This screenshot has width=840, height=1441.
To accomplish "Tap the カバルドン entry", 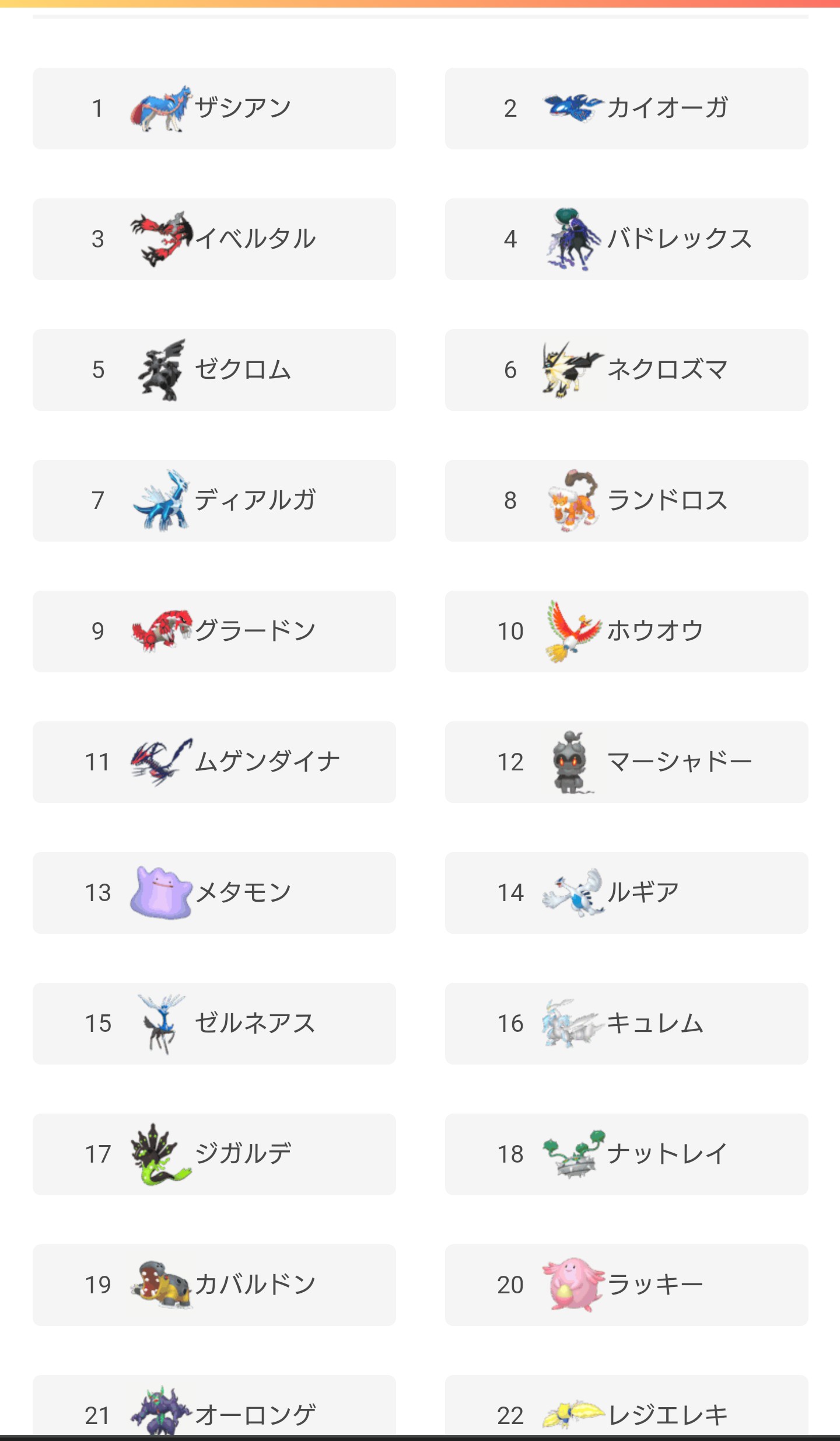I will [214, 1285].
